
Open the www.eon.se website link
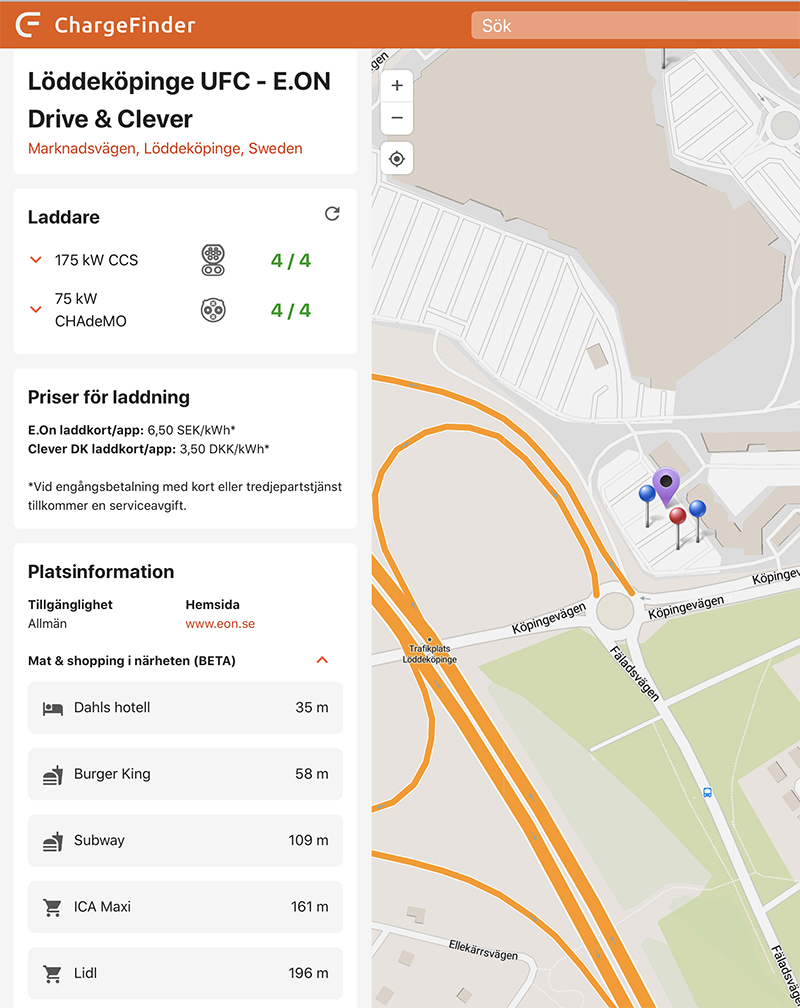pyautogui.click(x=220, y=623)
